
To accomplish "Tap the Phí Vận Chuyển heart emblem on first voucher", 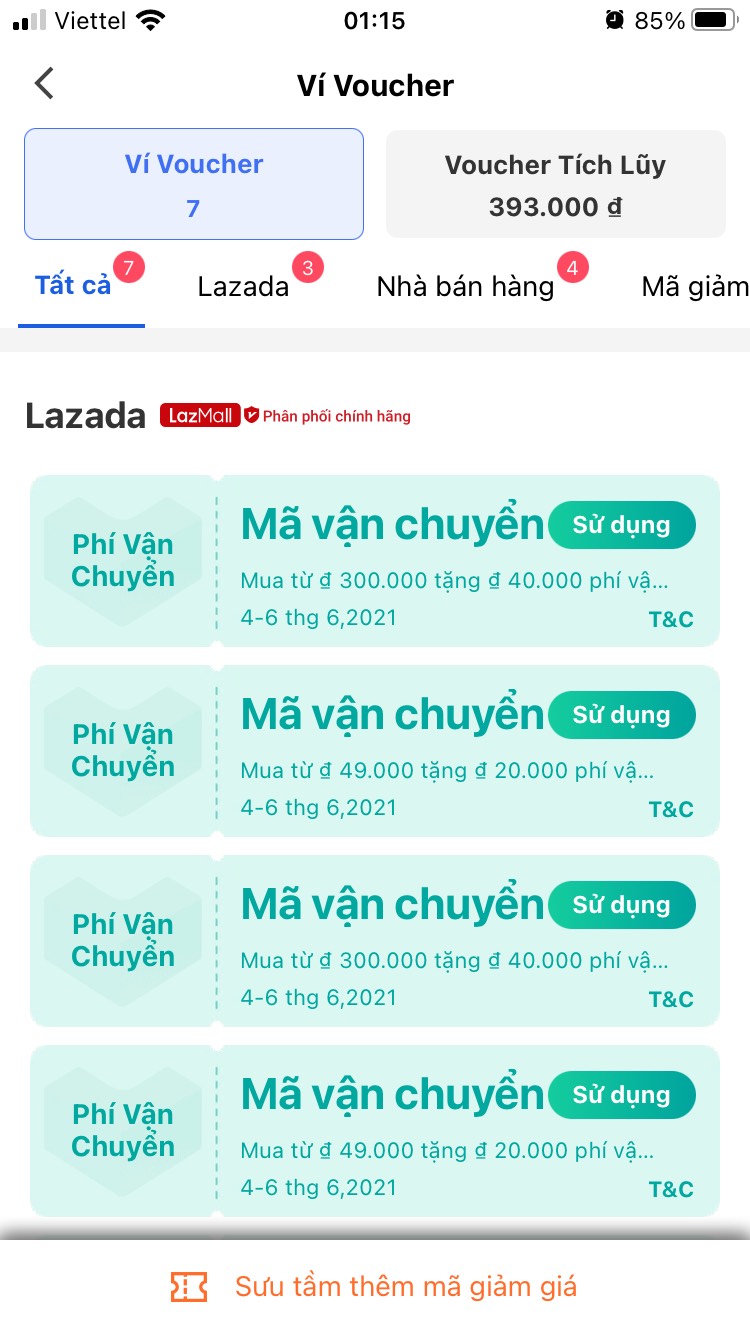I will point(121,560).
